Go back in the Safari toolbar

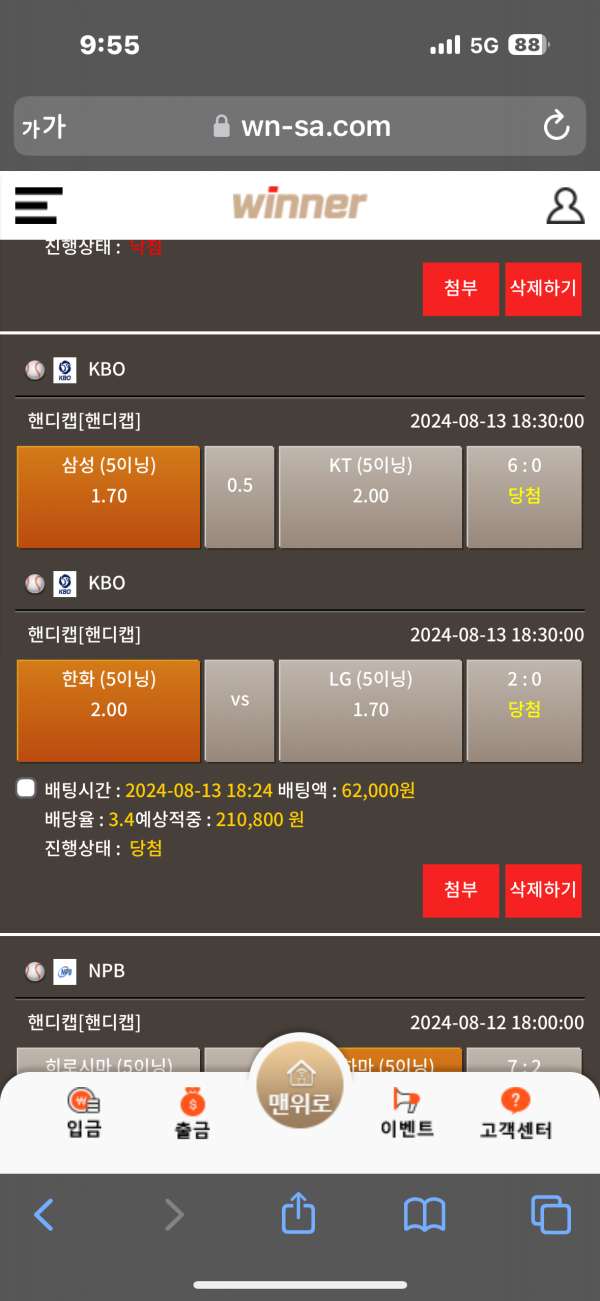[x=44, y=1214]
